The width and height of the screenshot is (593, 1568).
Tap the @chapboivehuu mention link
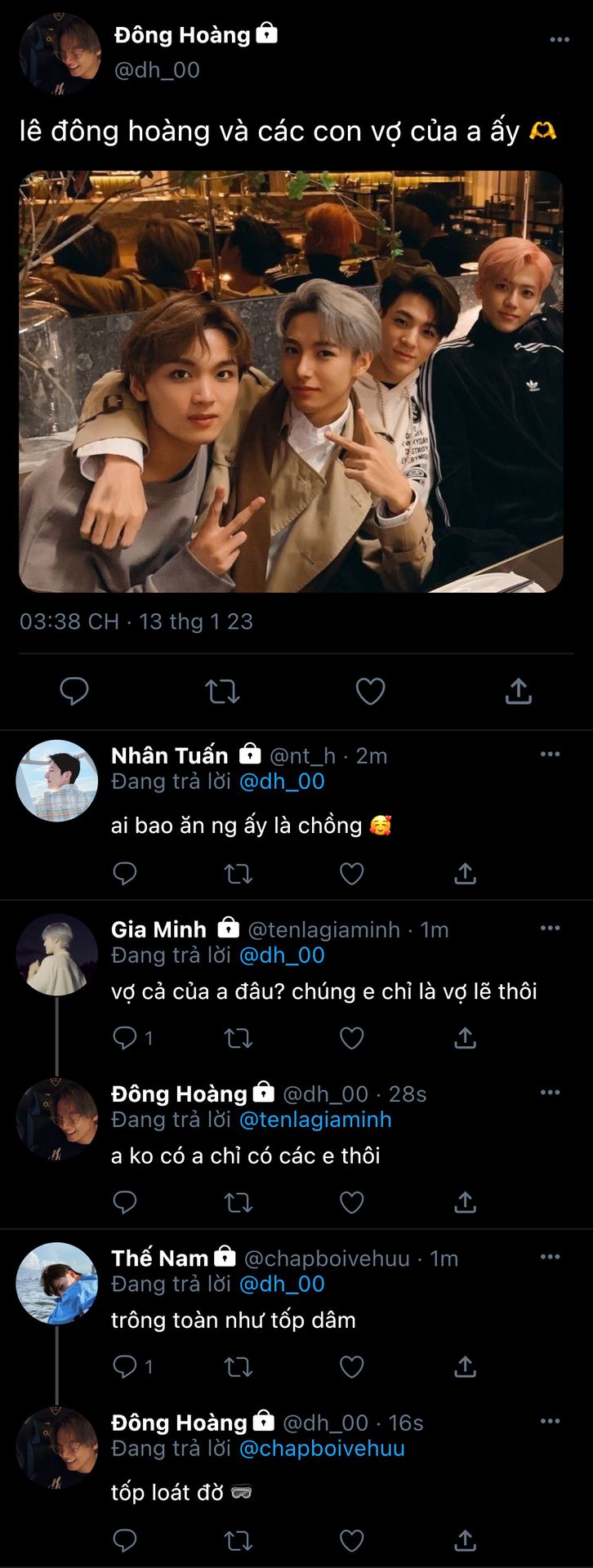[322, 1448]
